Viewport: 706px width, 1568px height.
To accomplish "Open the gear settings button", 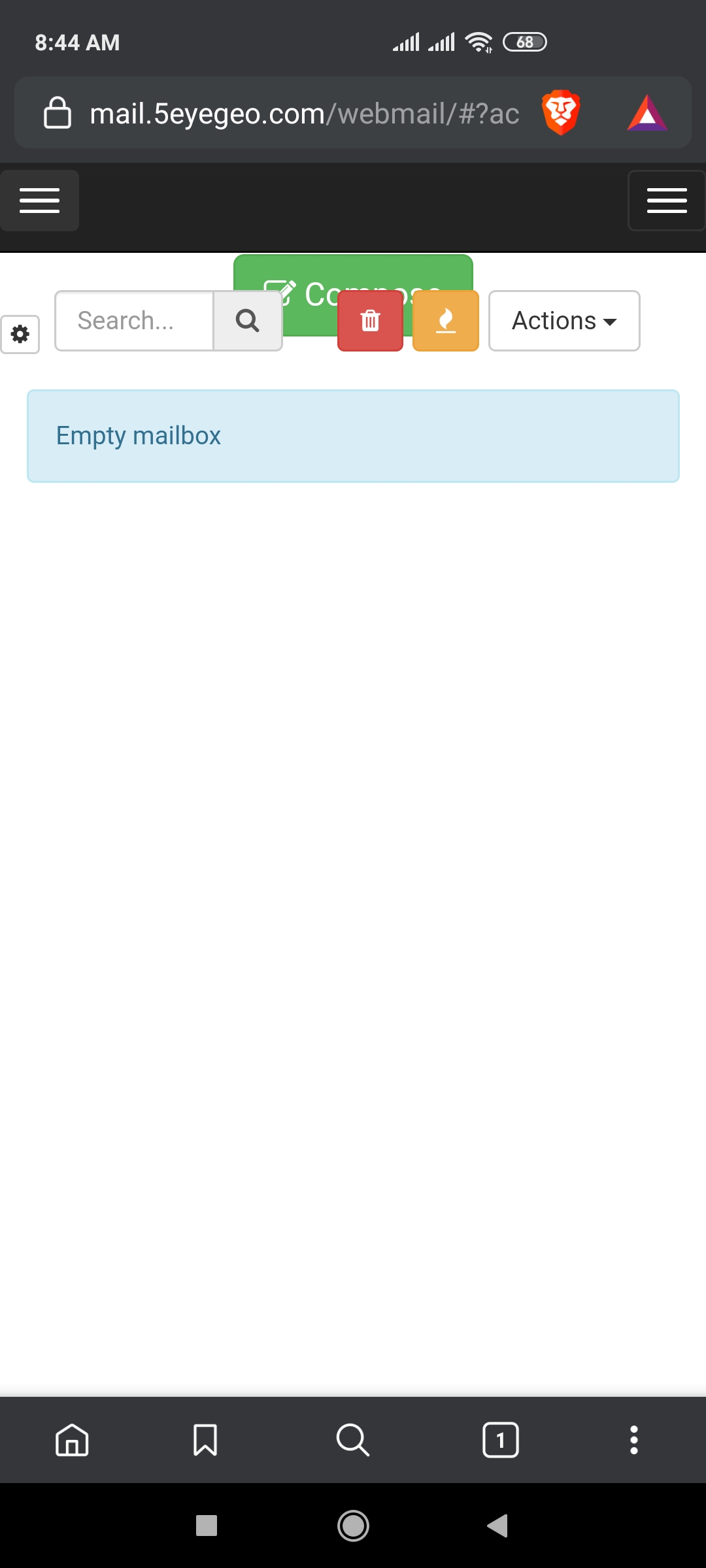I will click(x=20, y=334).
